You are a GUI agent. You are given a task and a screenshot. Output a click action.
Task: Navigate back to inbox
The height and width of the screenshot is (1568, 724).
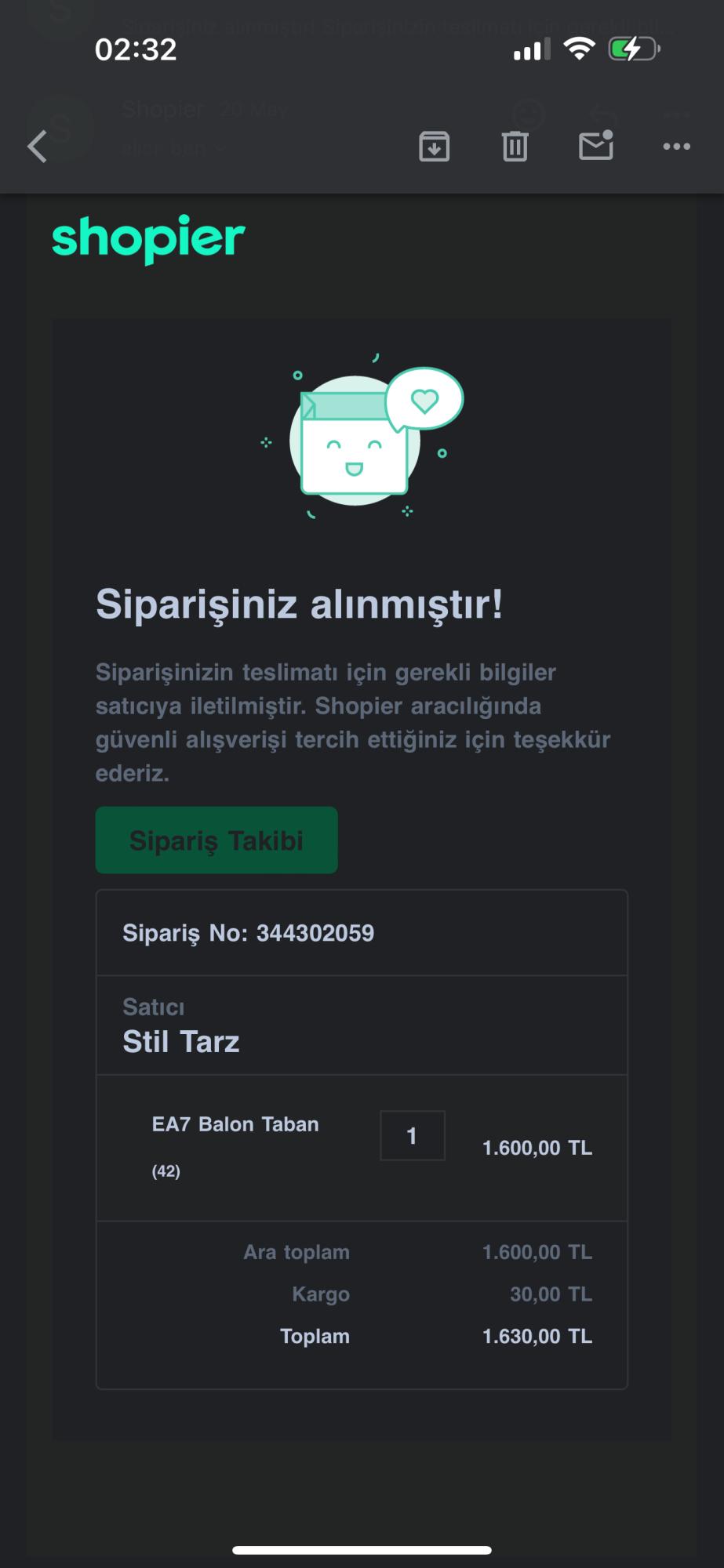coord(35,146)
